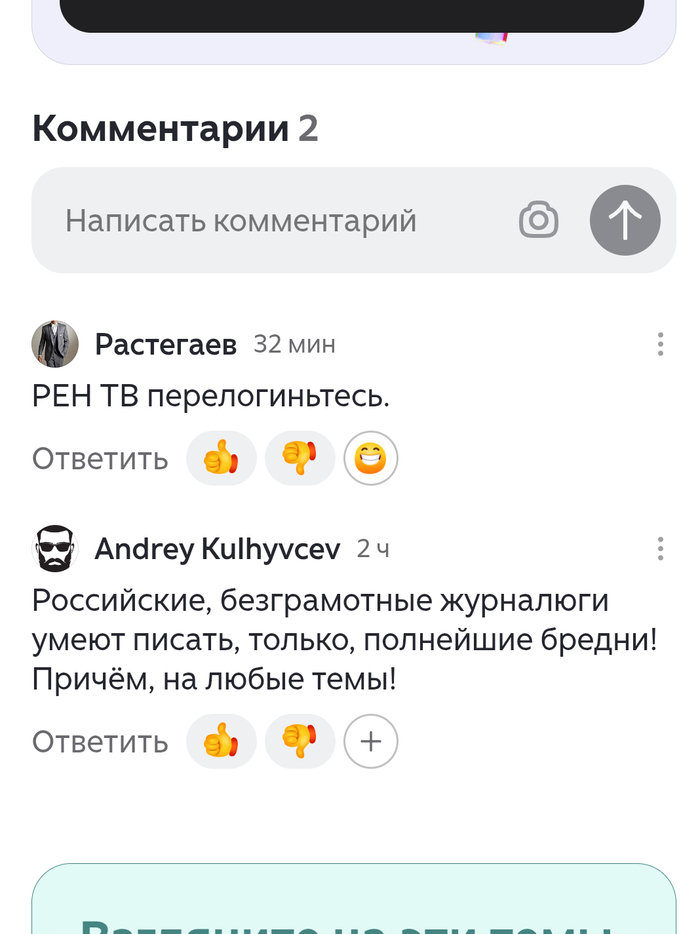This screenshot has width=700, height=934.
Task: Open overflow menu for Andrey Kulhyvcev's comment
Action: coord(660,548)
